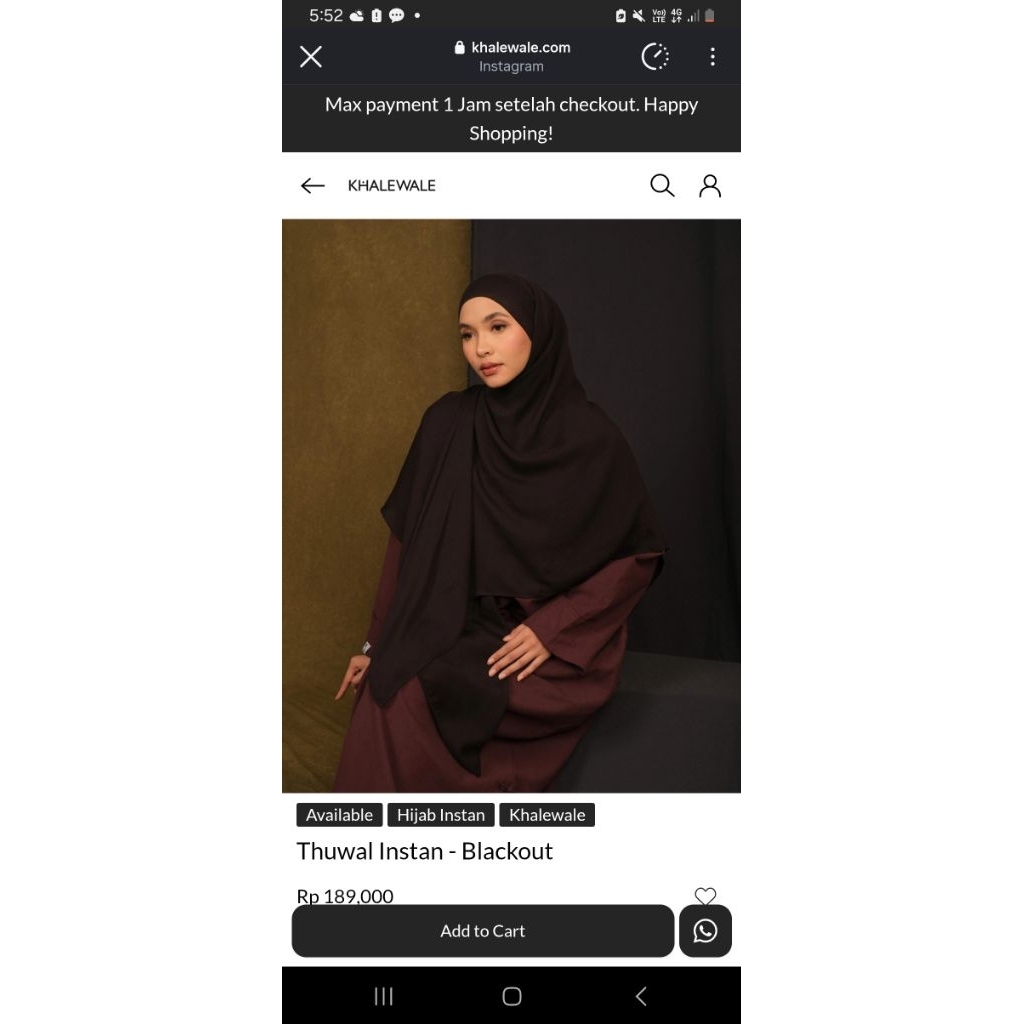Contact seller via WhatsApp button
This screenshot has height=1024, width=1024.
705,931
